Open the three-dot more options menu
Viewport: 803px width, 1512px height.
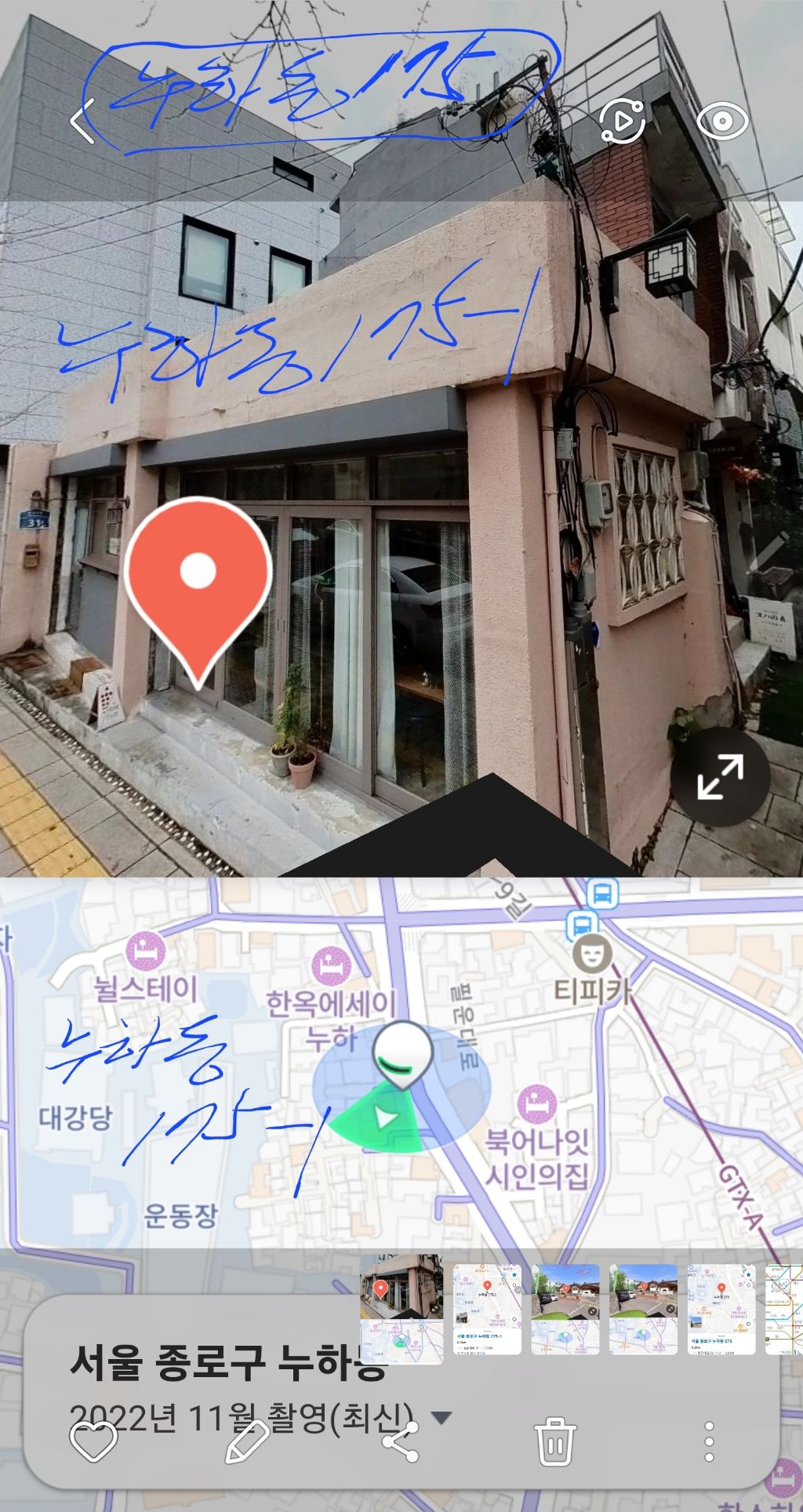[709, 1441]
